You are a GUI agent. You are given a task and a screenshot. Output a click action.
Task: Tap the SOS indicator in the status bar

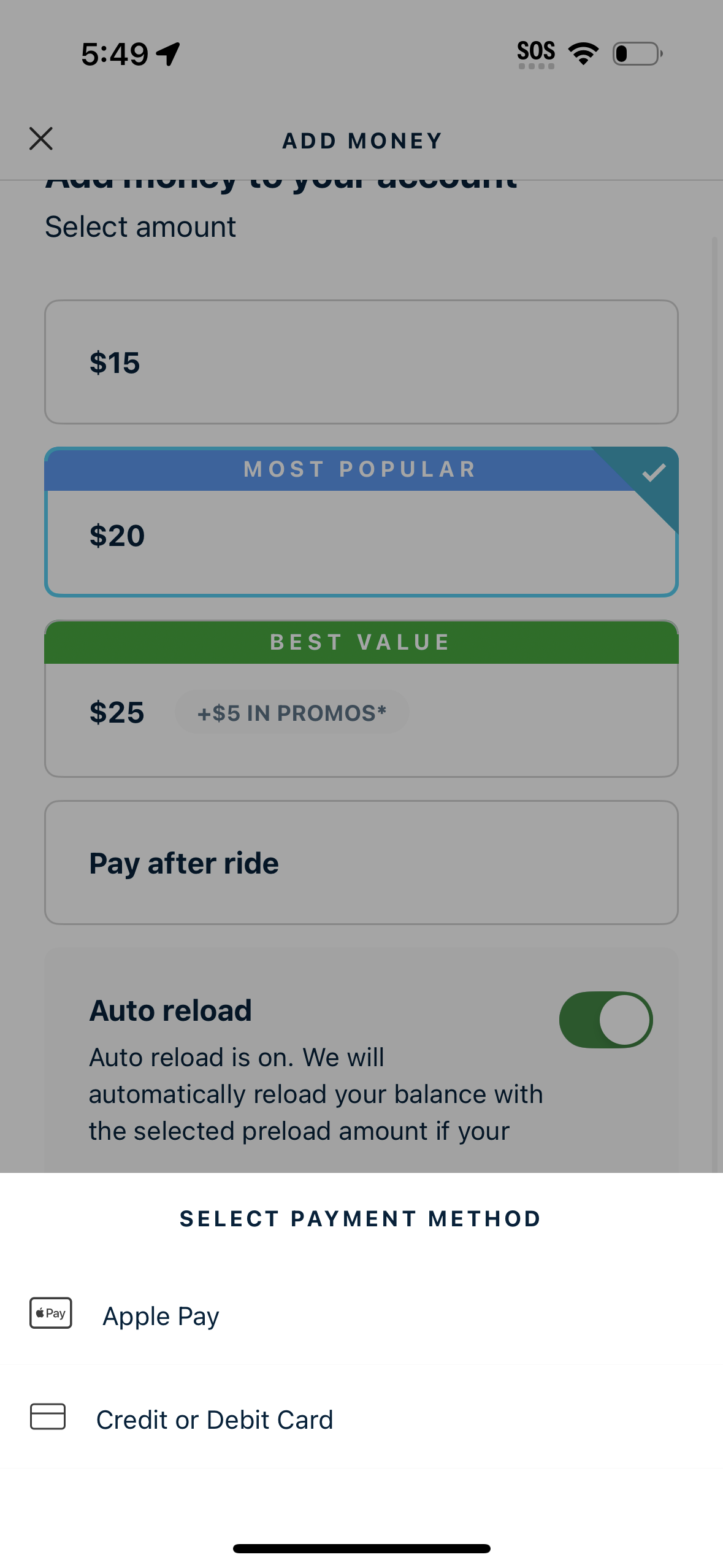536,50
